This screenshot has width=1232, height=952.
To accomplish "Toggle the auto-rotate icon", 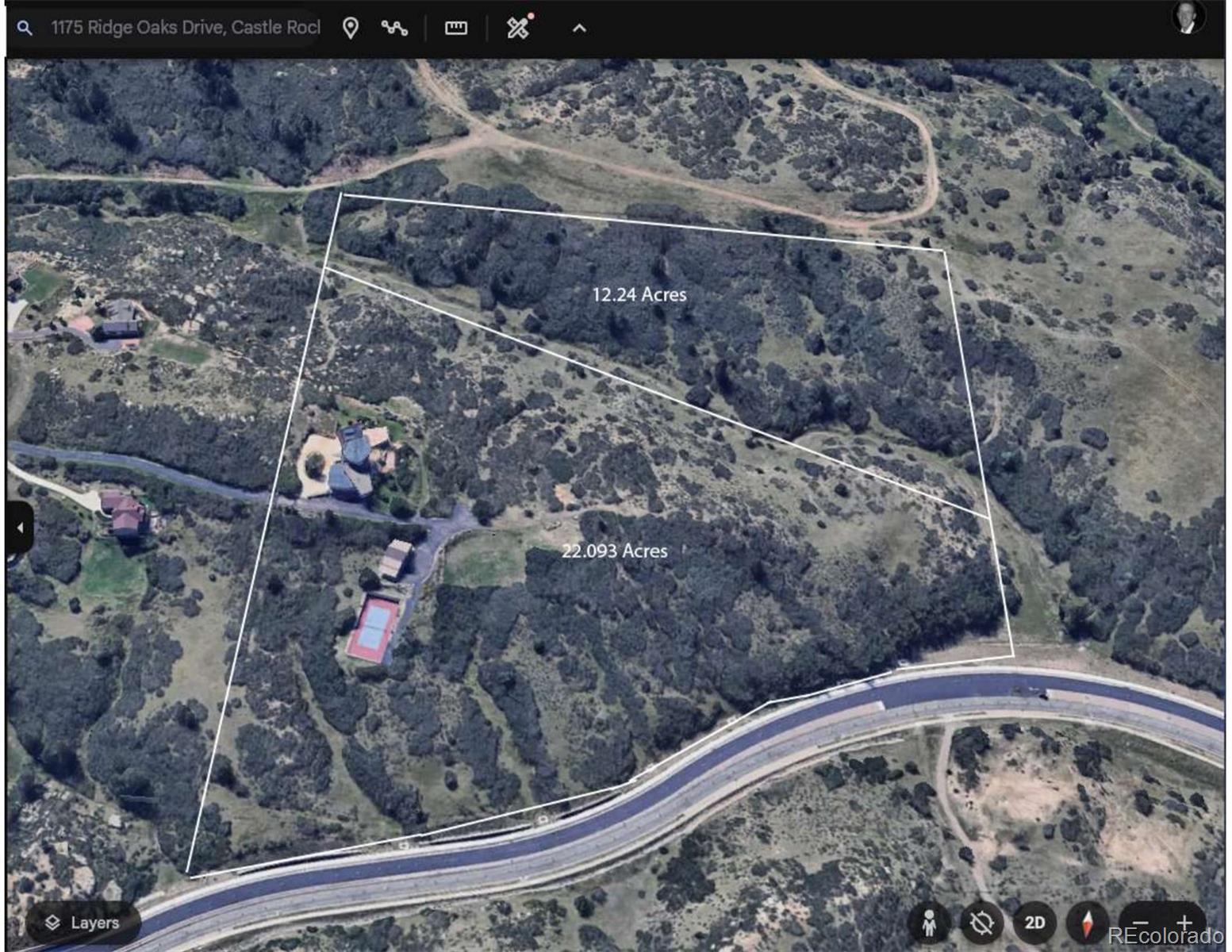I will pyautogui.click(x=982, y=923).
